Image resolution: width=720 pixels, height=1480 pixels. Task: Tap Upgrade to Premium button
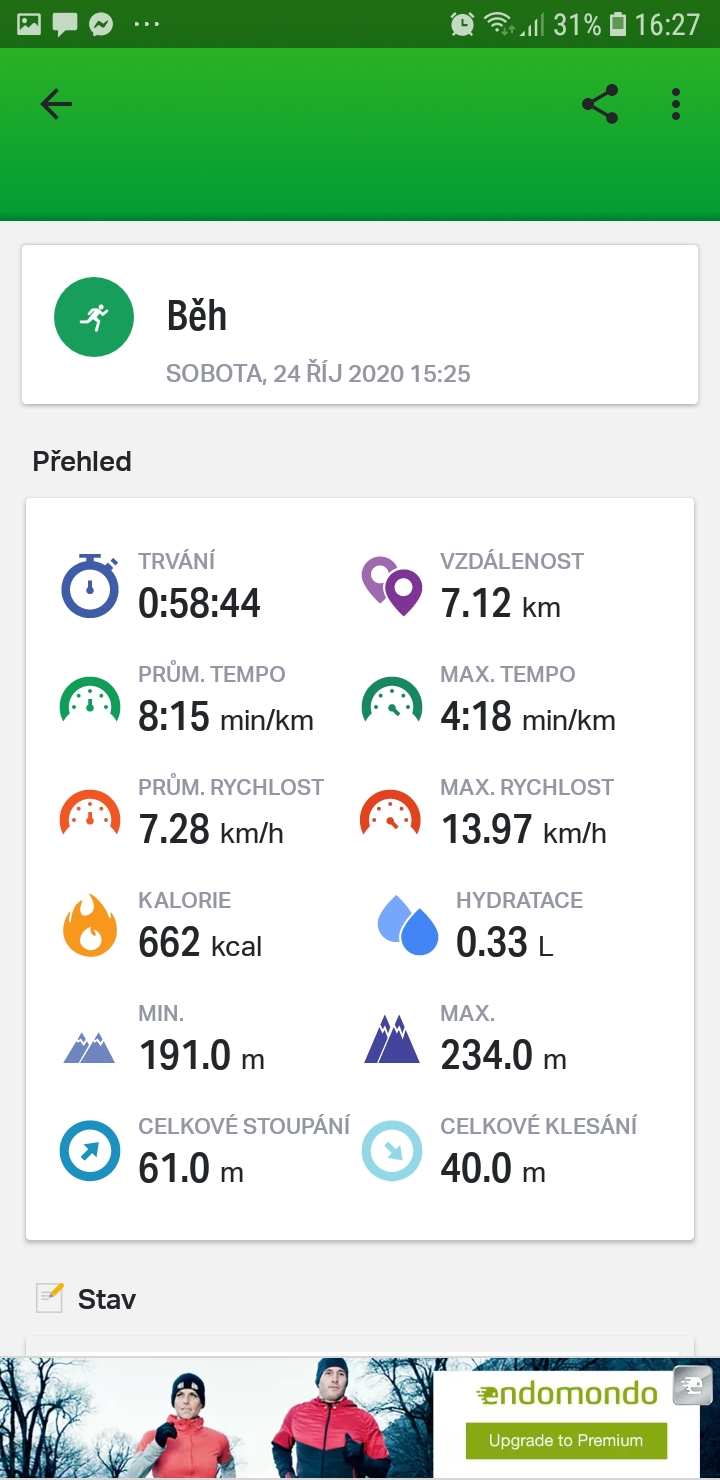[566, 1440]
